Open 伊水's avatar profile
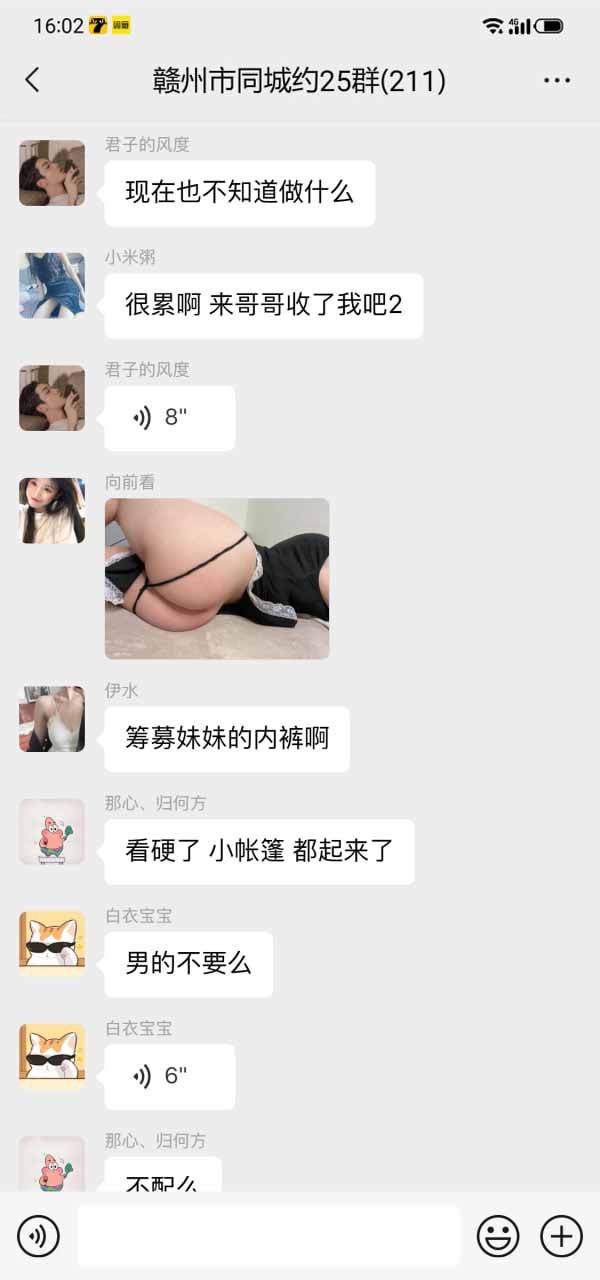This screenshot has width=600, height=1280. point(52,718)
